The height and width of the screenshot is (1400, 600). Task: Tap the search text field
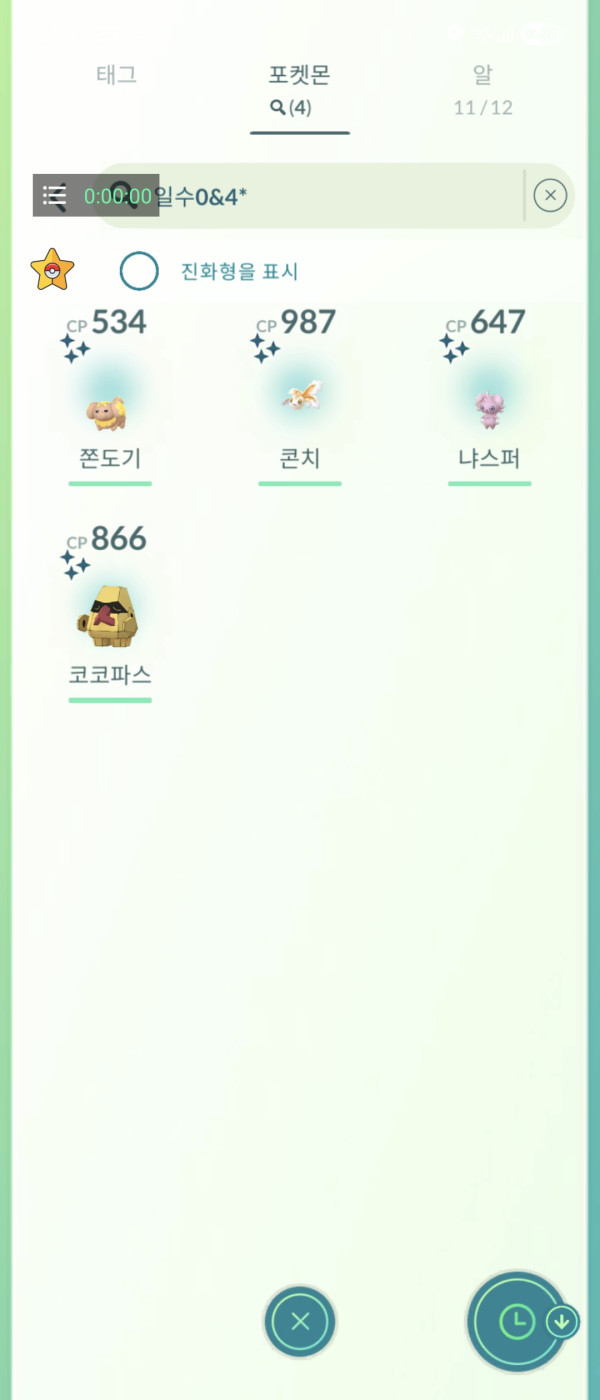340,196
